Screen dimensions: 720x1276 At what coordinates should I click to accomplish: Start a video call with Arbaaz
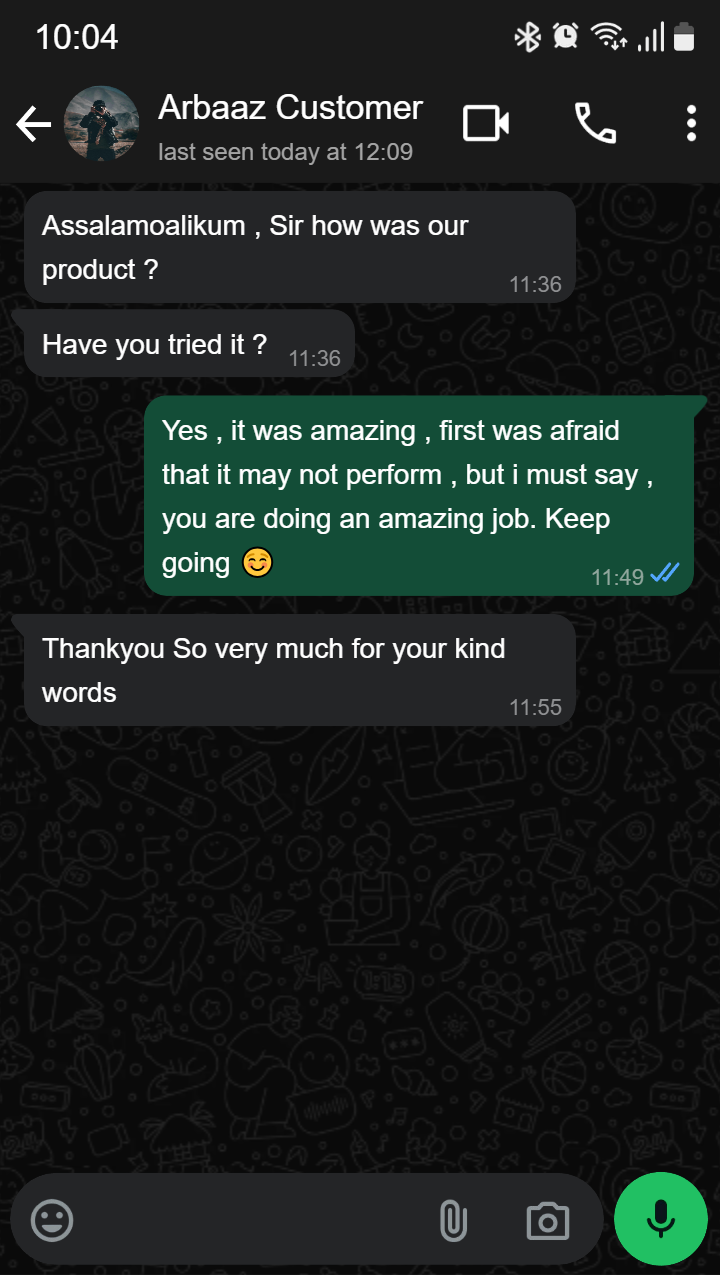[x=486, y=124]
